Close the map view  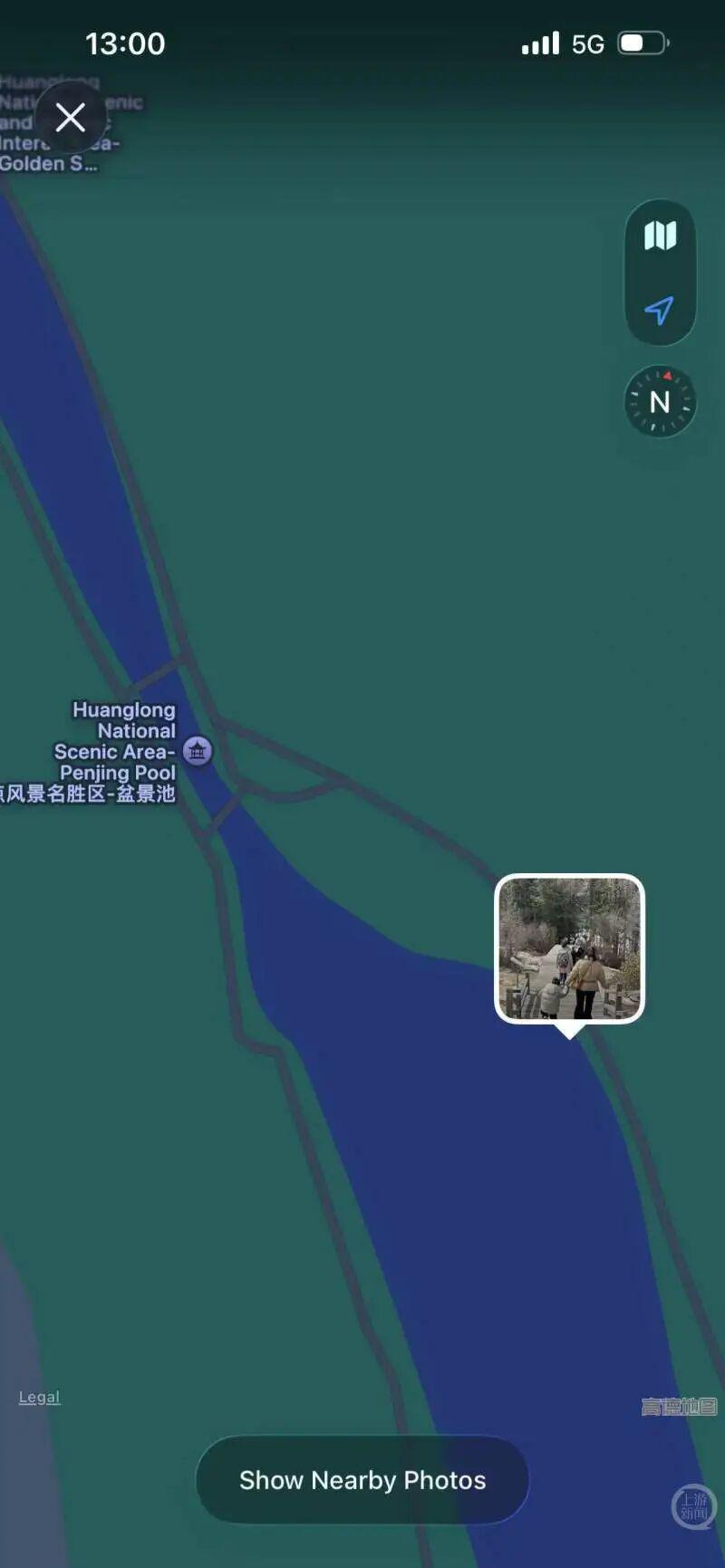pyautogui.click(x=70, y=118)
